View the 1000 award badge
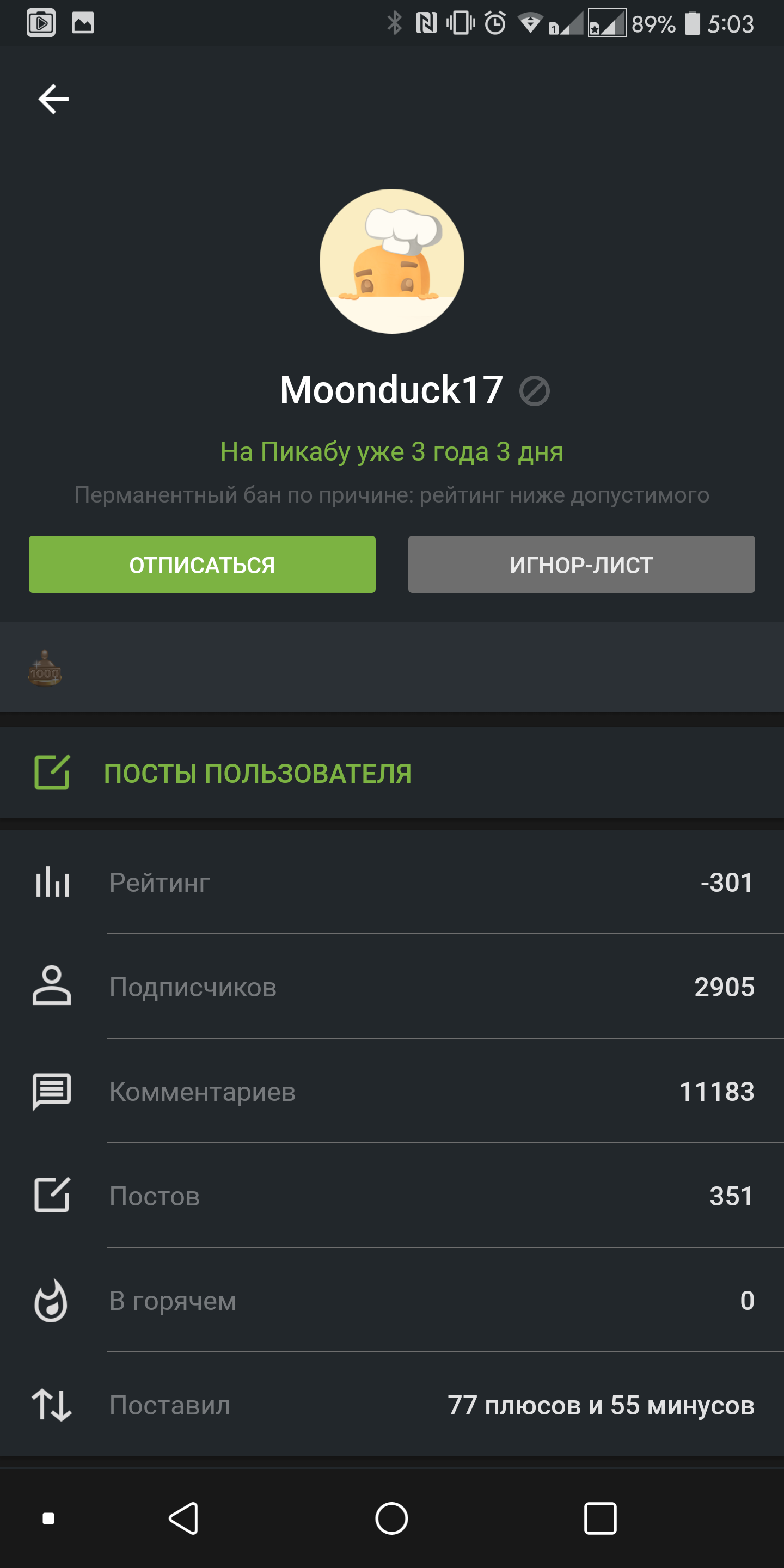 point(45,669)
